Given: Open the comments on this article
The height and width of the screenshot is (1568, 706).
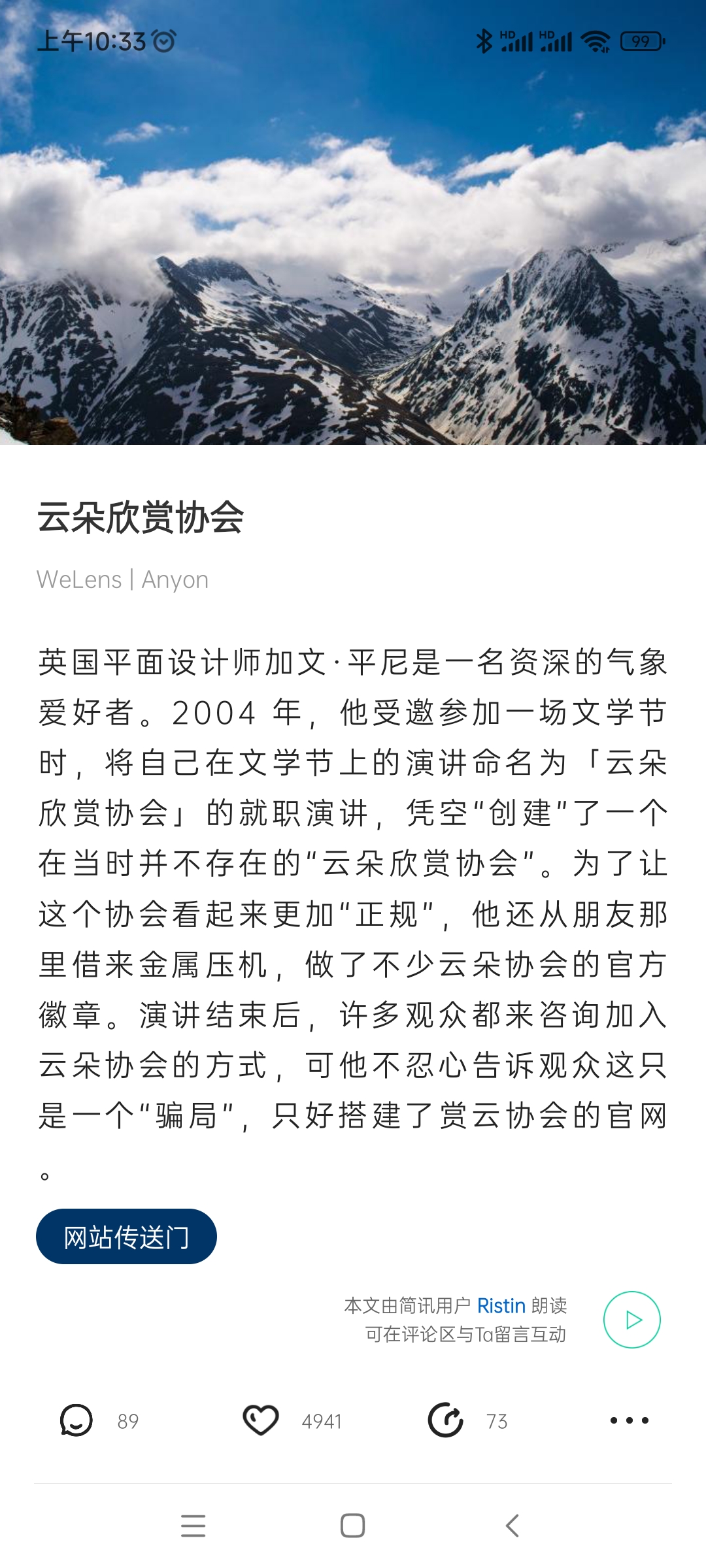Looking at the screenshot, I should [x=76, y=1420].
